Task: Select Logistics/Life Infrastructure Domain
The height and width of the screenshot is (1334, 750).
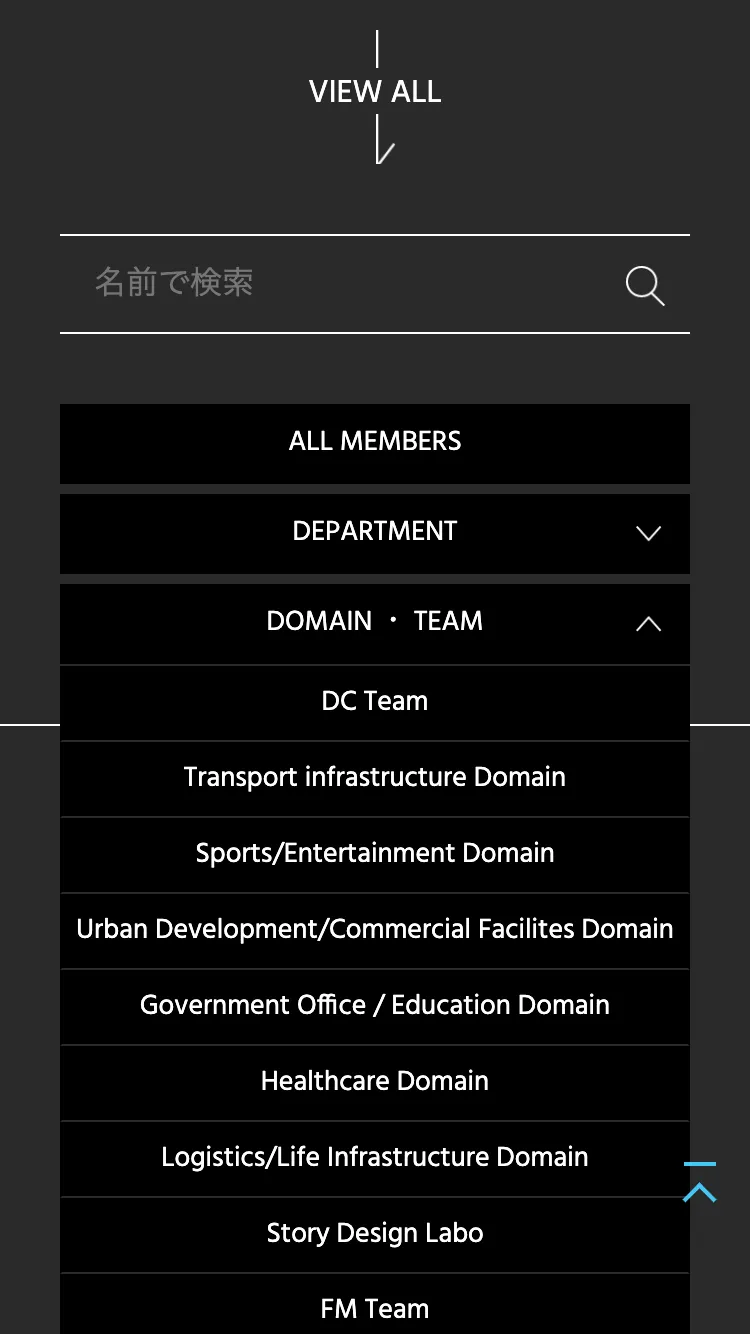Action: [375, 1158]
